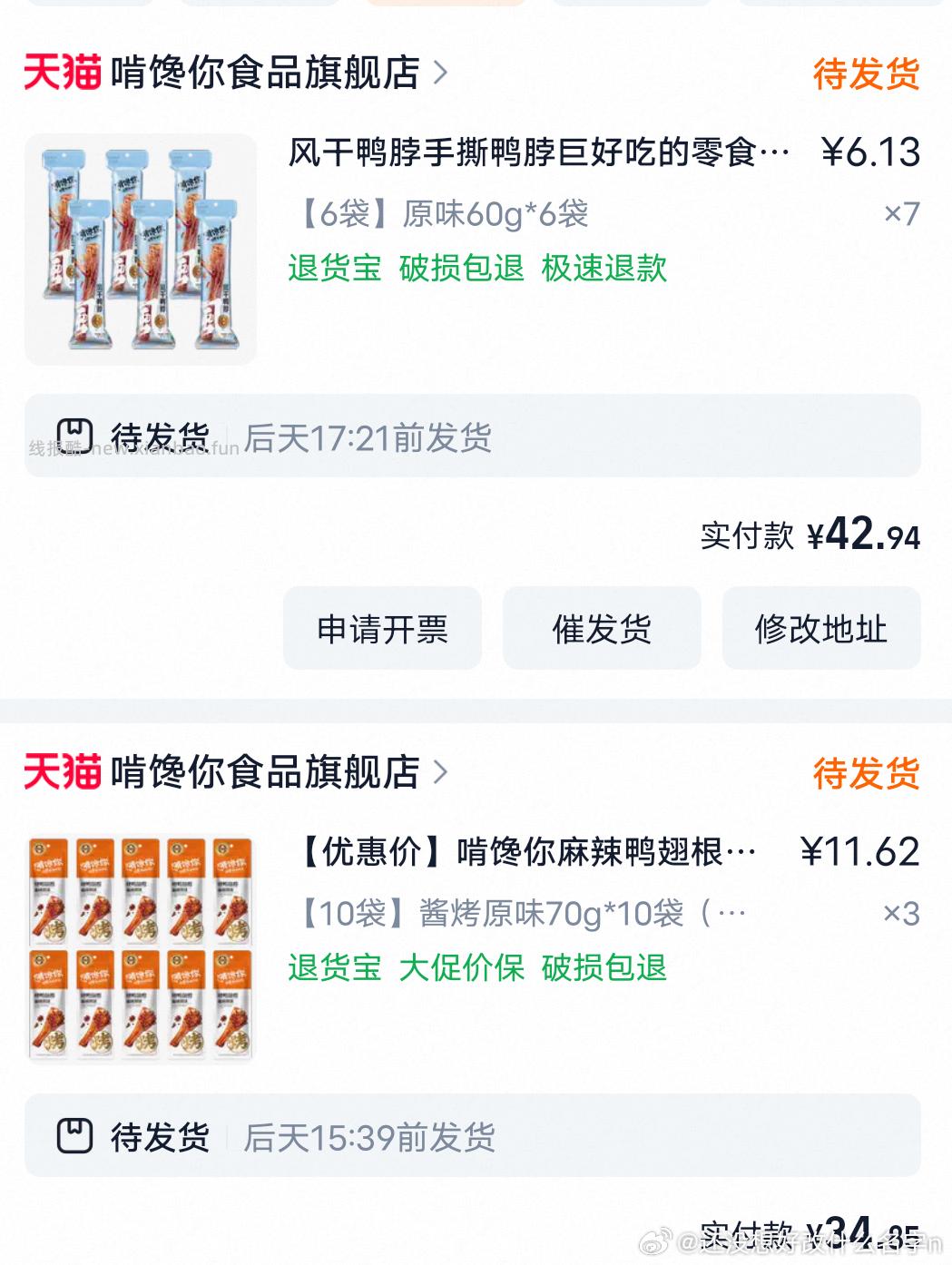The height and width of the screenshot is (1265, 952).
Task: Open the second store page via chevron arrow
Action: (x=444, y=773)
